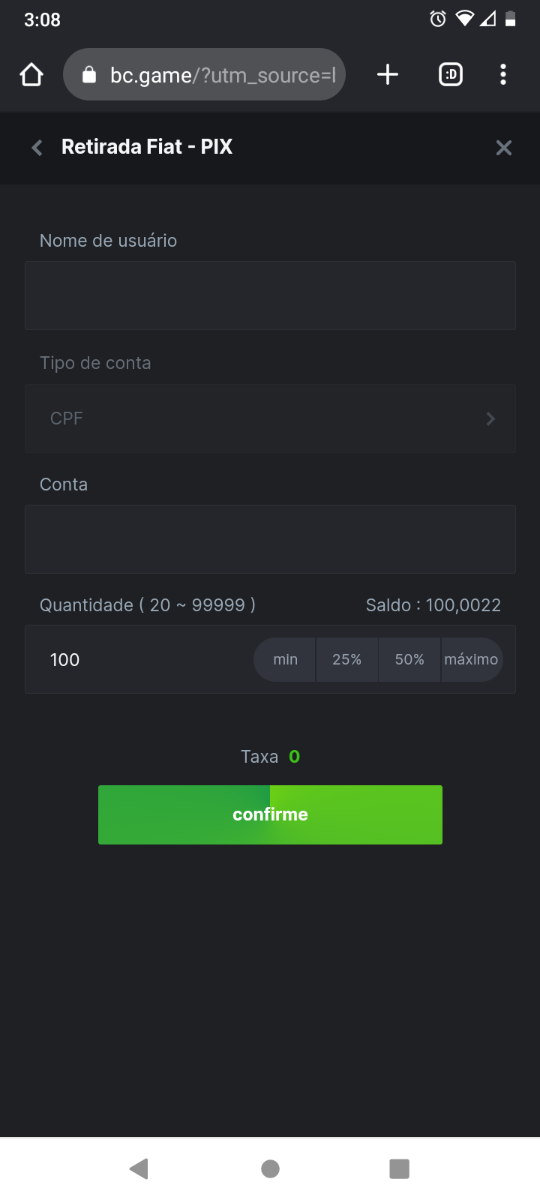
Task: Open a new browser tab
Action: (387, 75)
